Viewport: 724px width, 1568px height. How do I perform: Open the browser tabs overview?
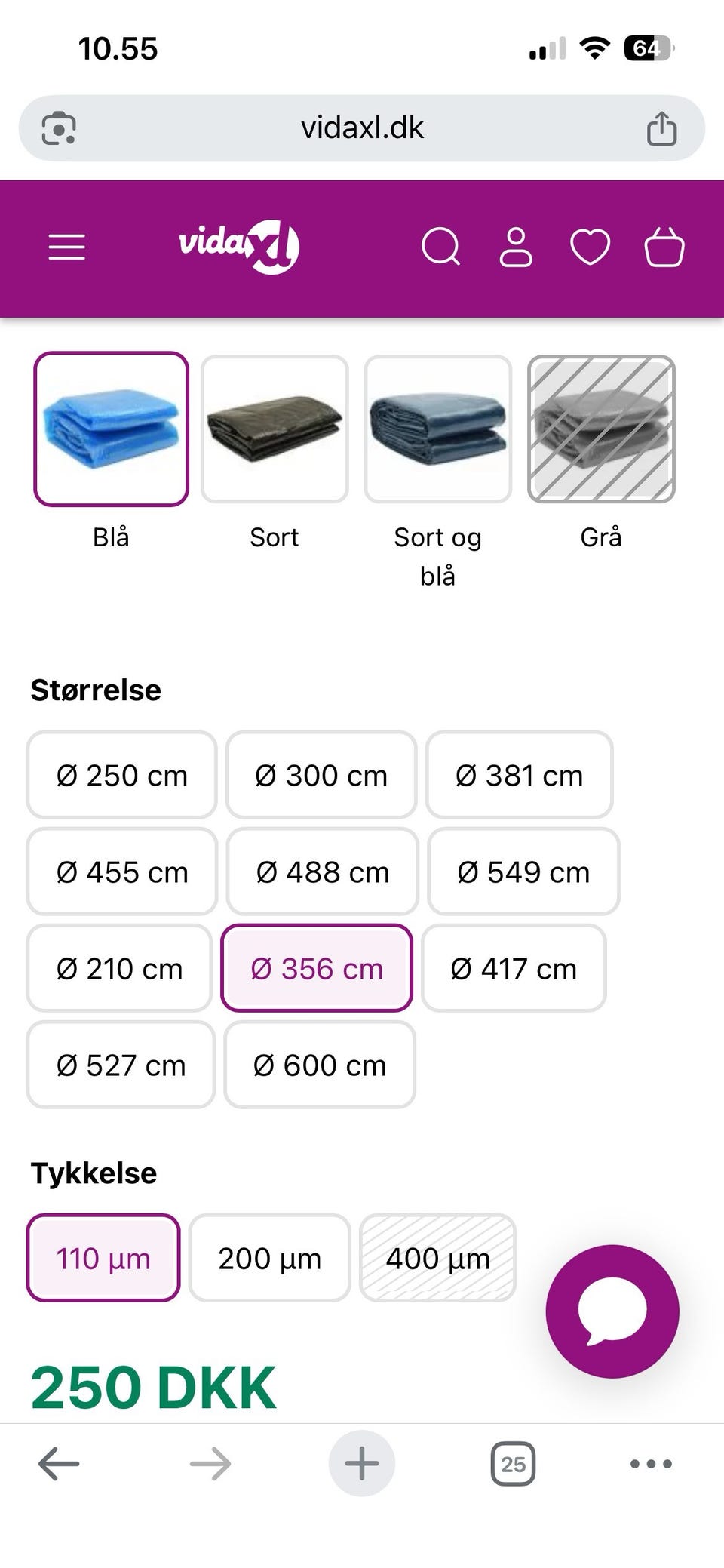tap(513, 1464)
